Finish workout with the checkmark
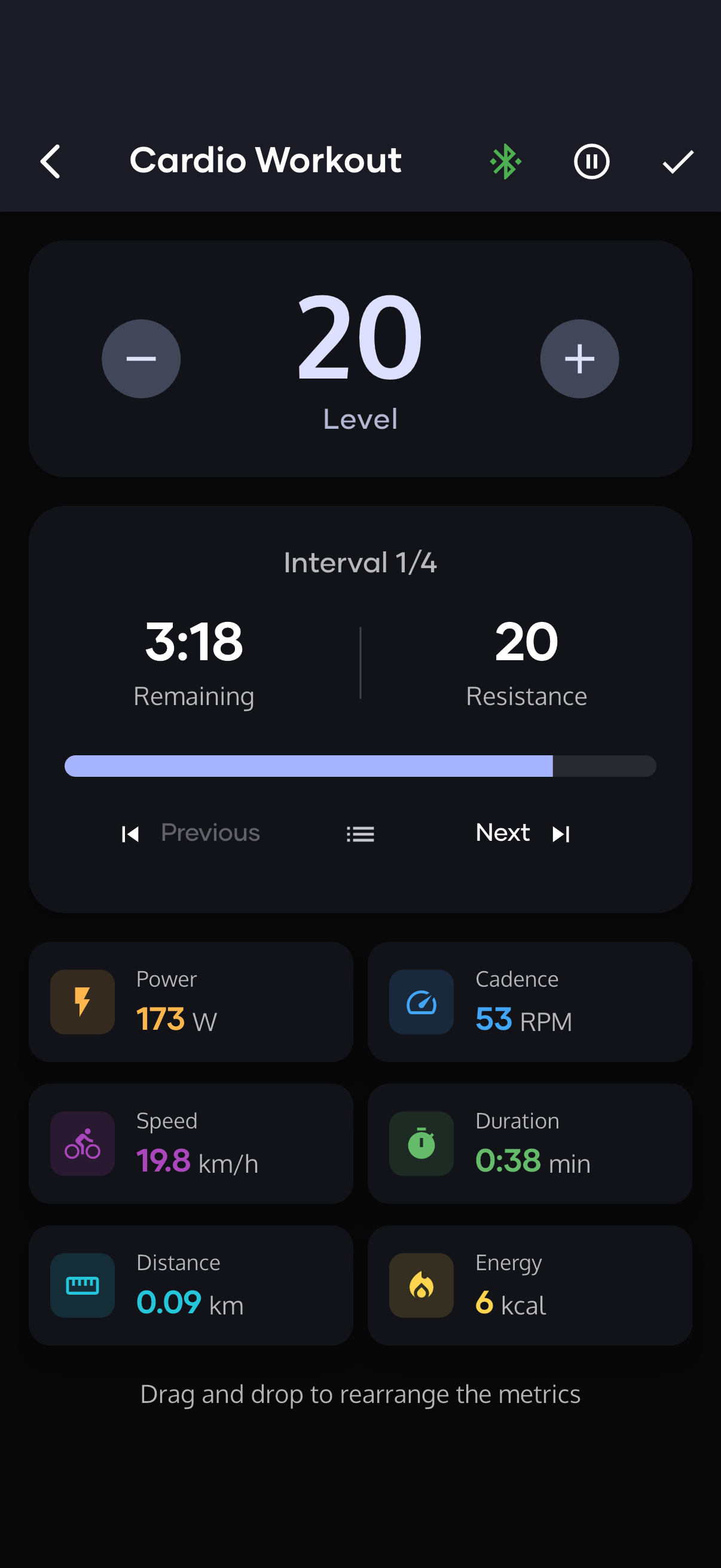The width and height of the screenshot is (721, 1568). point(677,161)
